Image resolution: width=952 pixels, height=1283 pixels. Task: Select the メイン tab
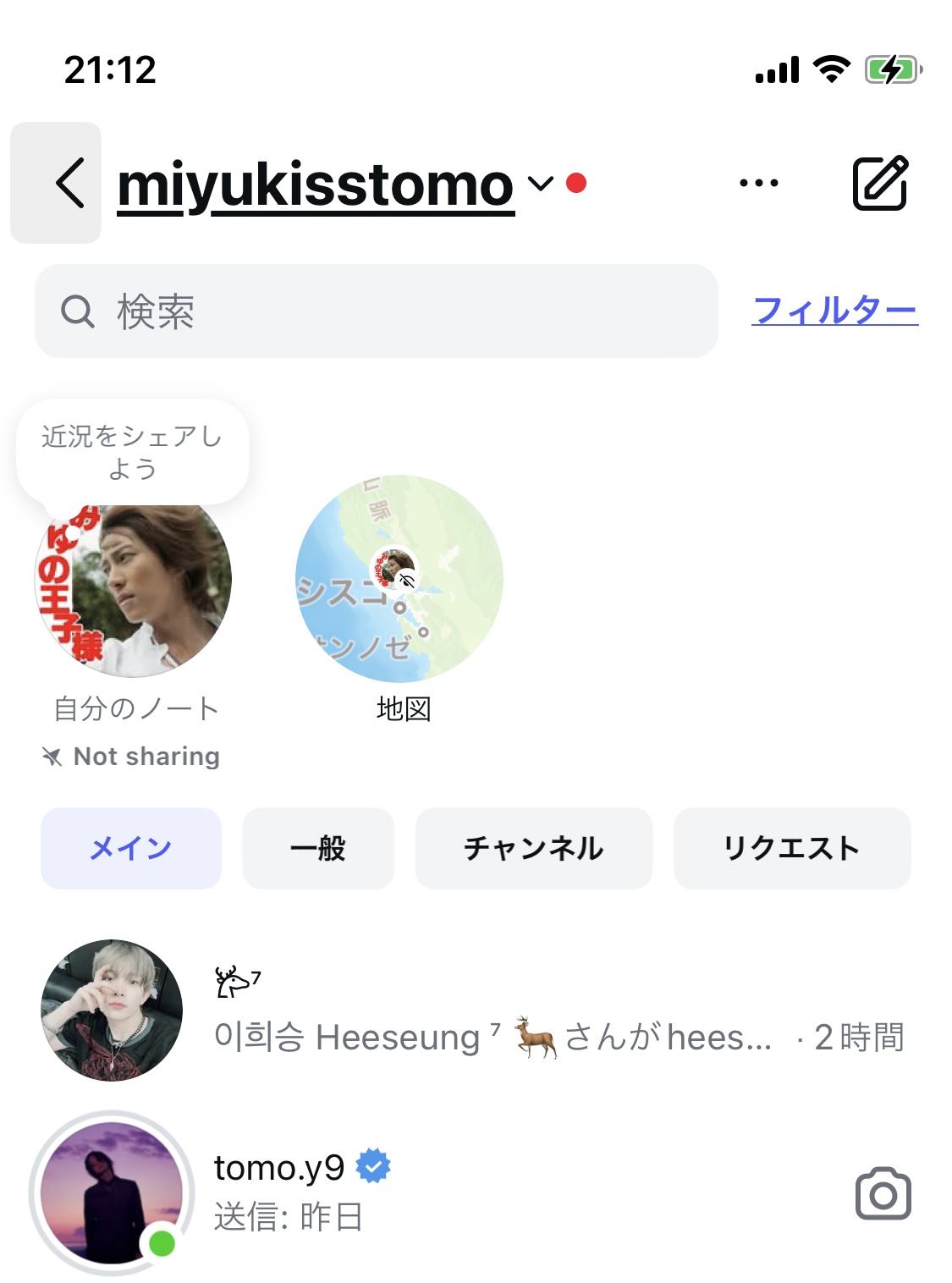pyautogui.click(x=131, y=848)
